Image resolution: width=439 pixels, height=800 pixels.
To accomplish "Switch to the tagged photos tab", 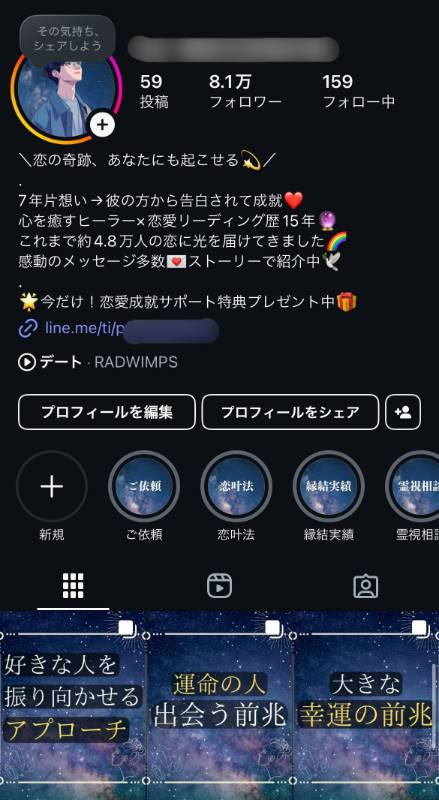I will [x=365, y=586].
